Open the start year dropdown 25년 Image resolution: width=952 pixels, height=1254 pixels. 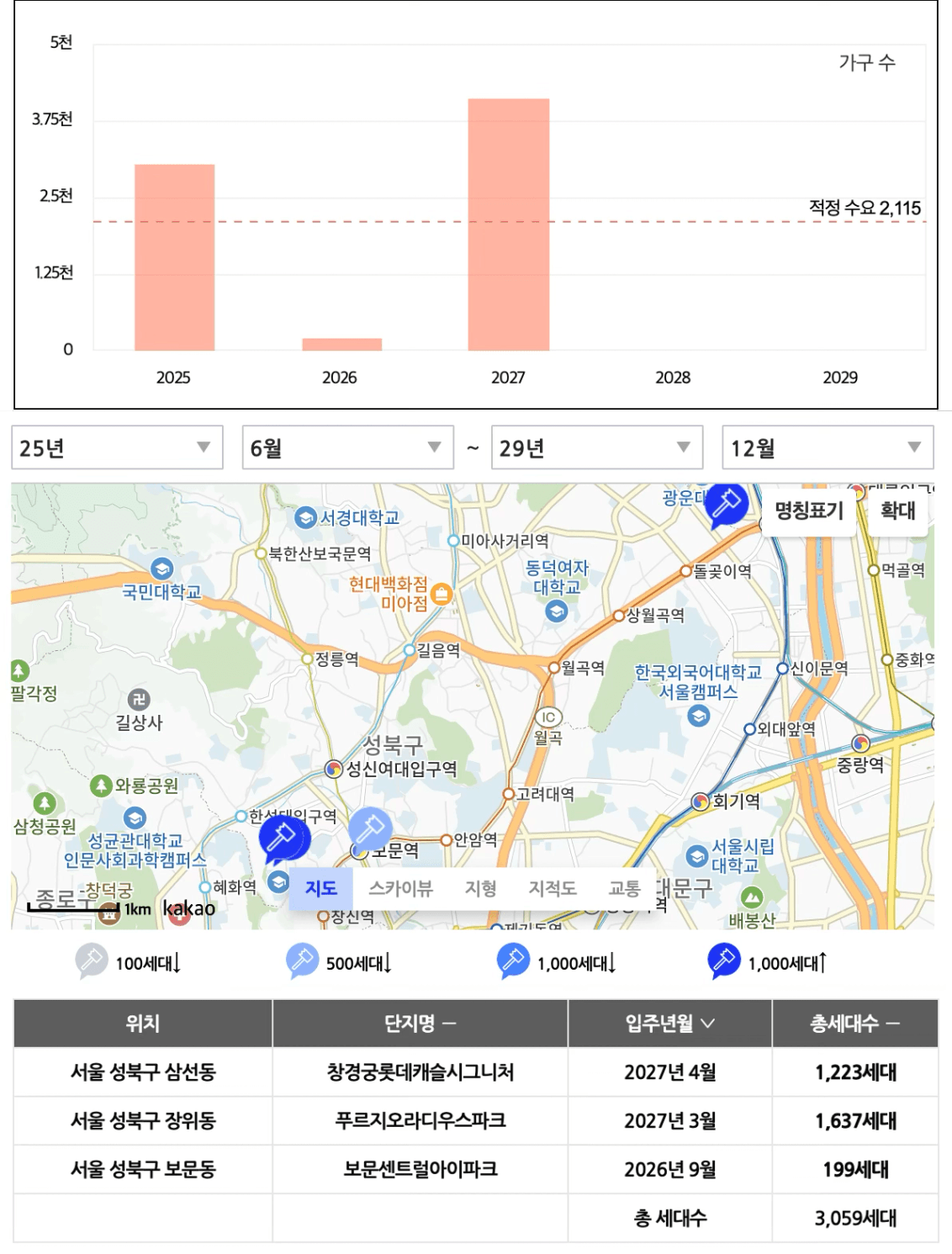click(x=117, y=447)
